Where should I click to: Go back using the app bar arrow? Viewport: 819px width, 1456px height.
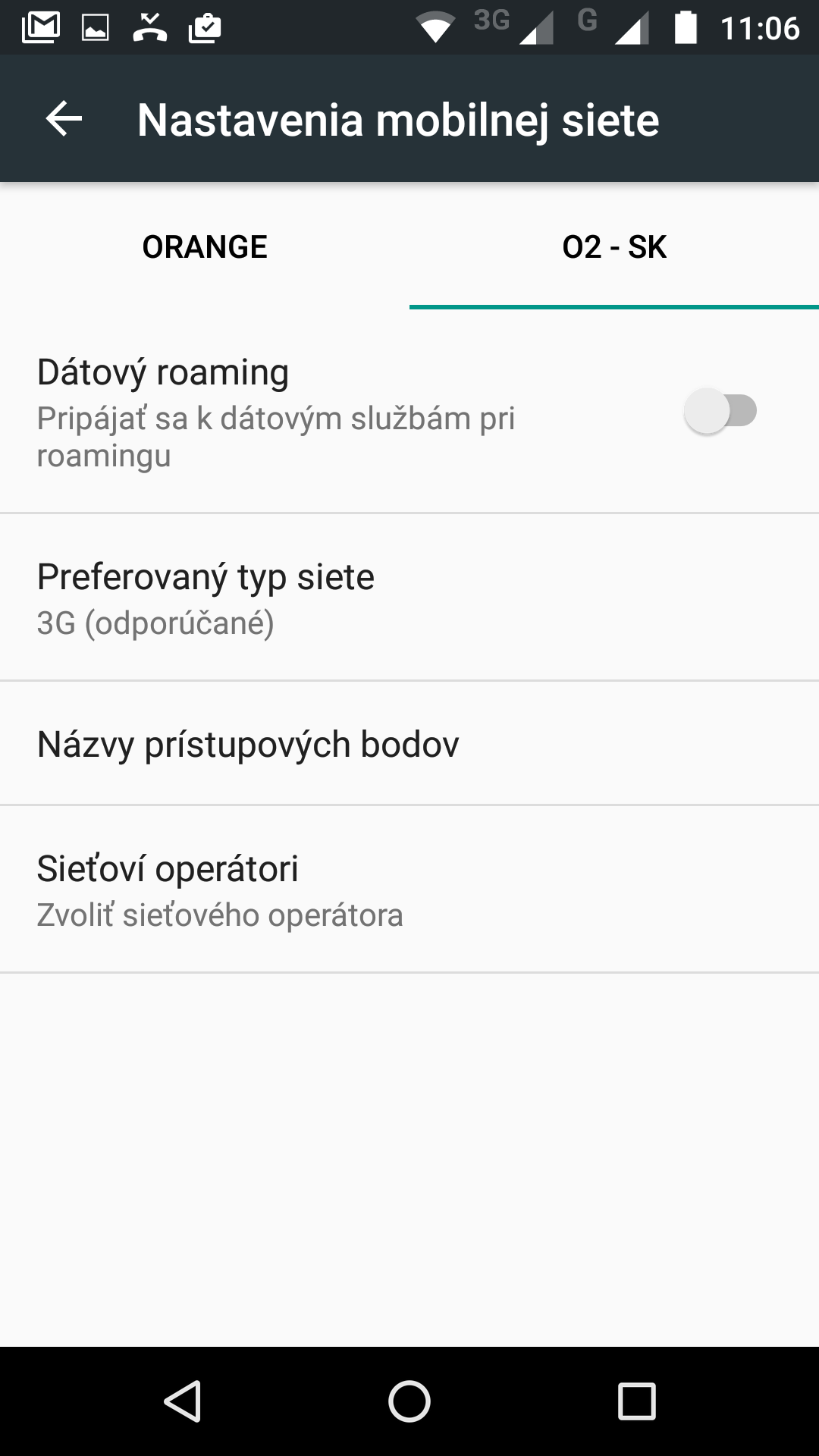tap(64, 119)
